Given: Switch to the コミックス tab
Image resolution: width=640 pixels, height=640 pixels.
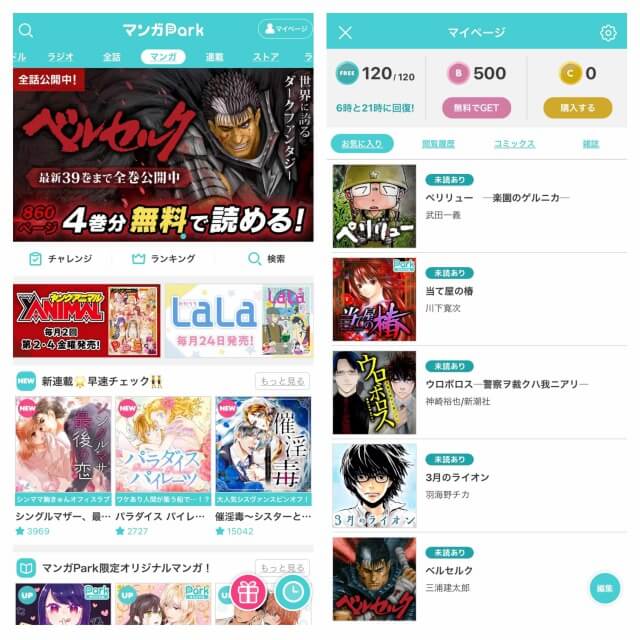Looking at the screenshot, I should click(x=514, y=144).
